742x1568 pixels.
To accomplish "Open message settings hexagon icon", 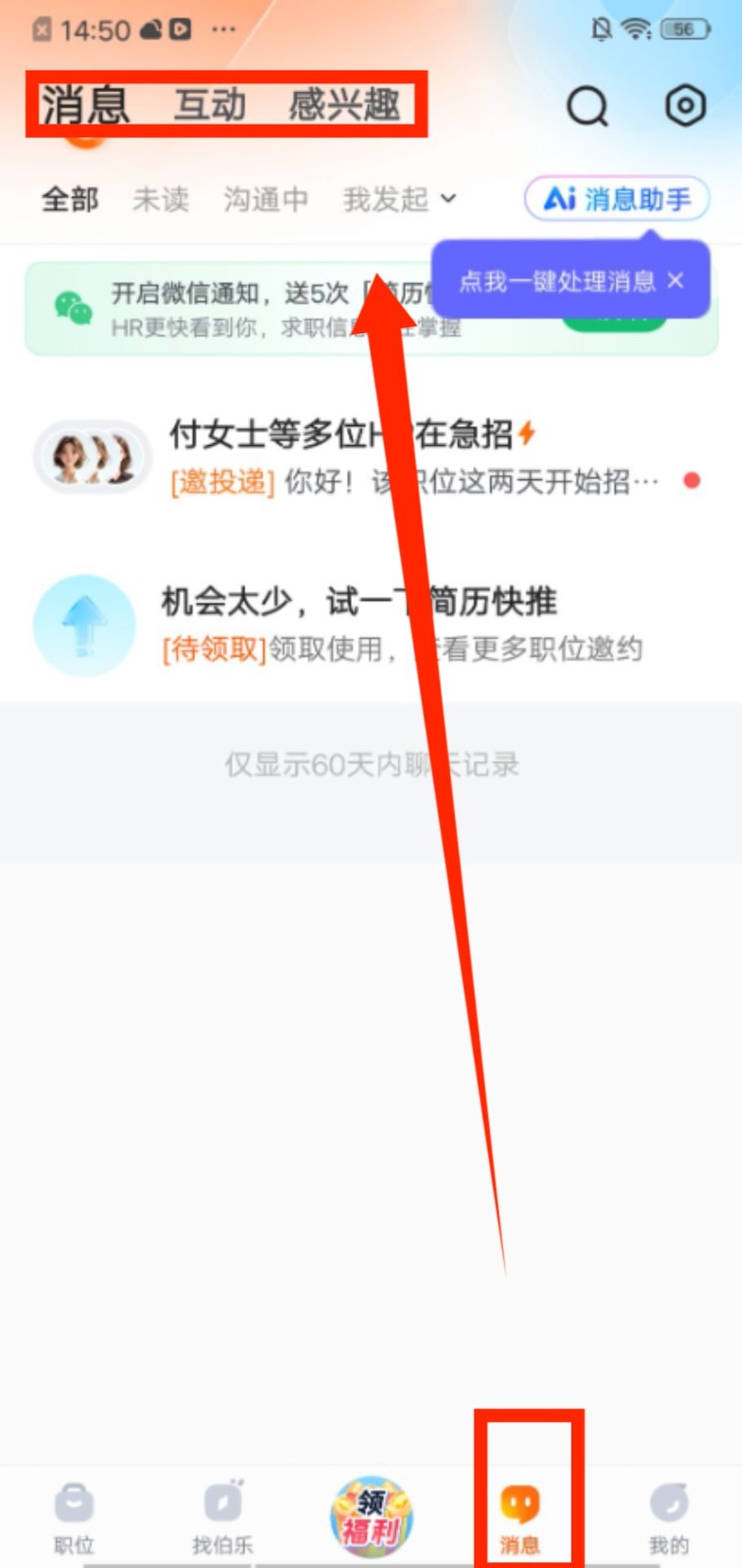I will pos(685,105).
